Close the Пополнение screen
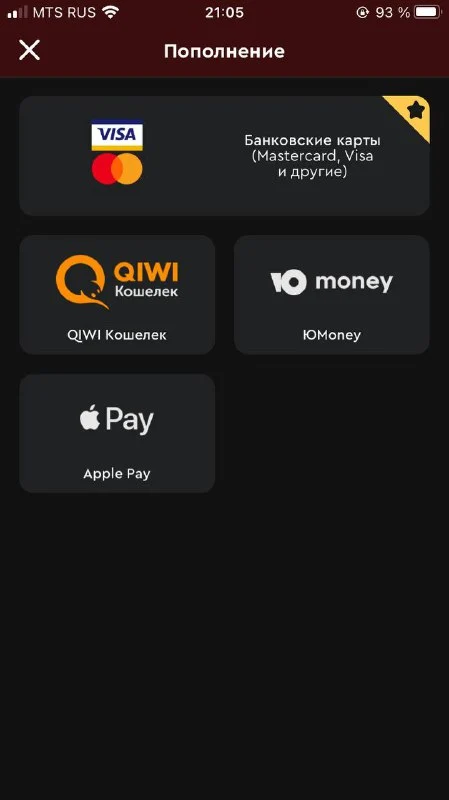 [30, 51]
